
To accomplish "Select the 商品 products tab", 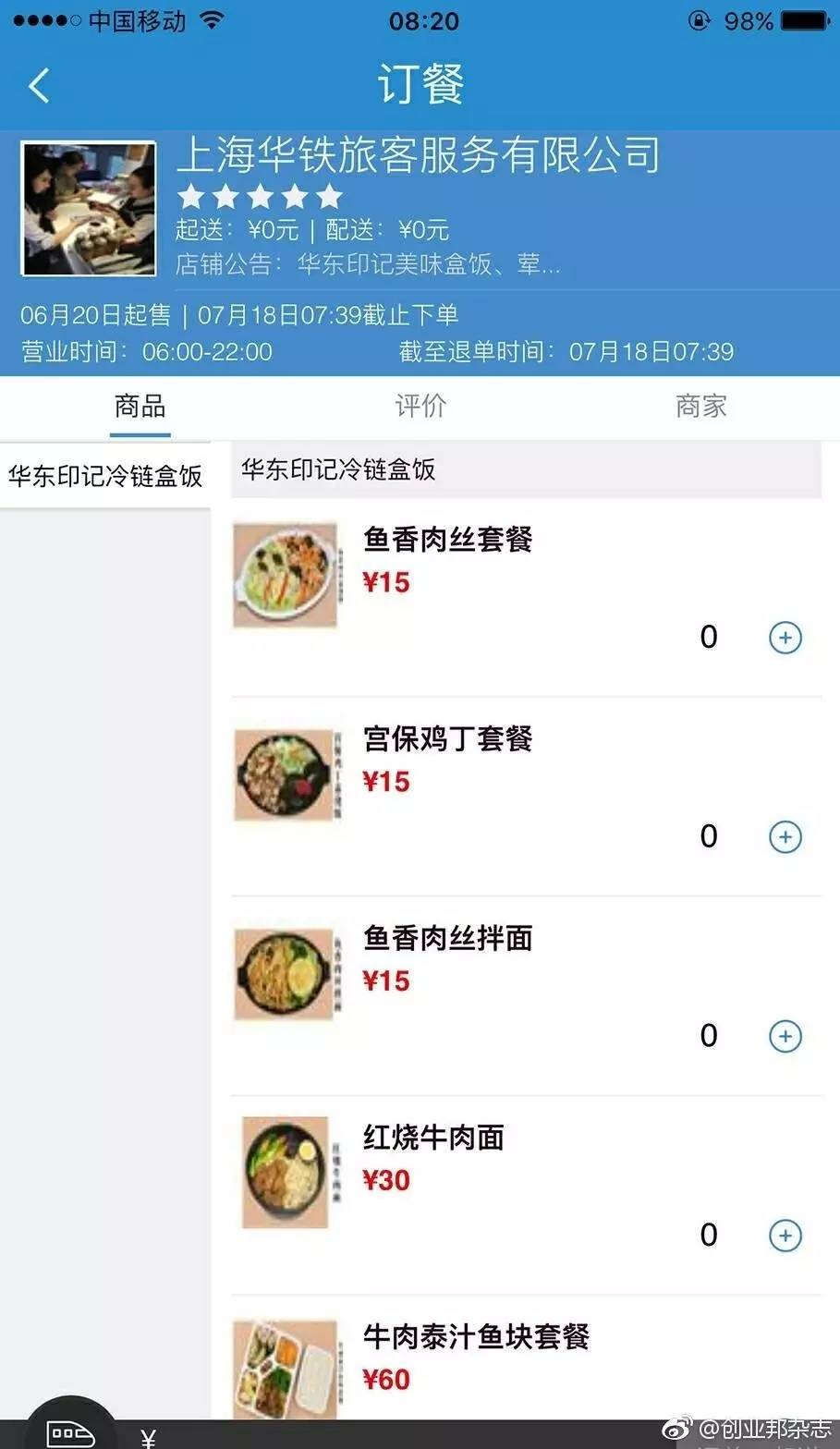I will (139, 406).
